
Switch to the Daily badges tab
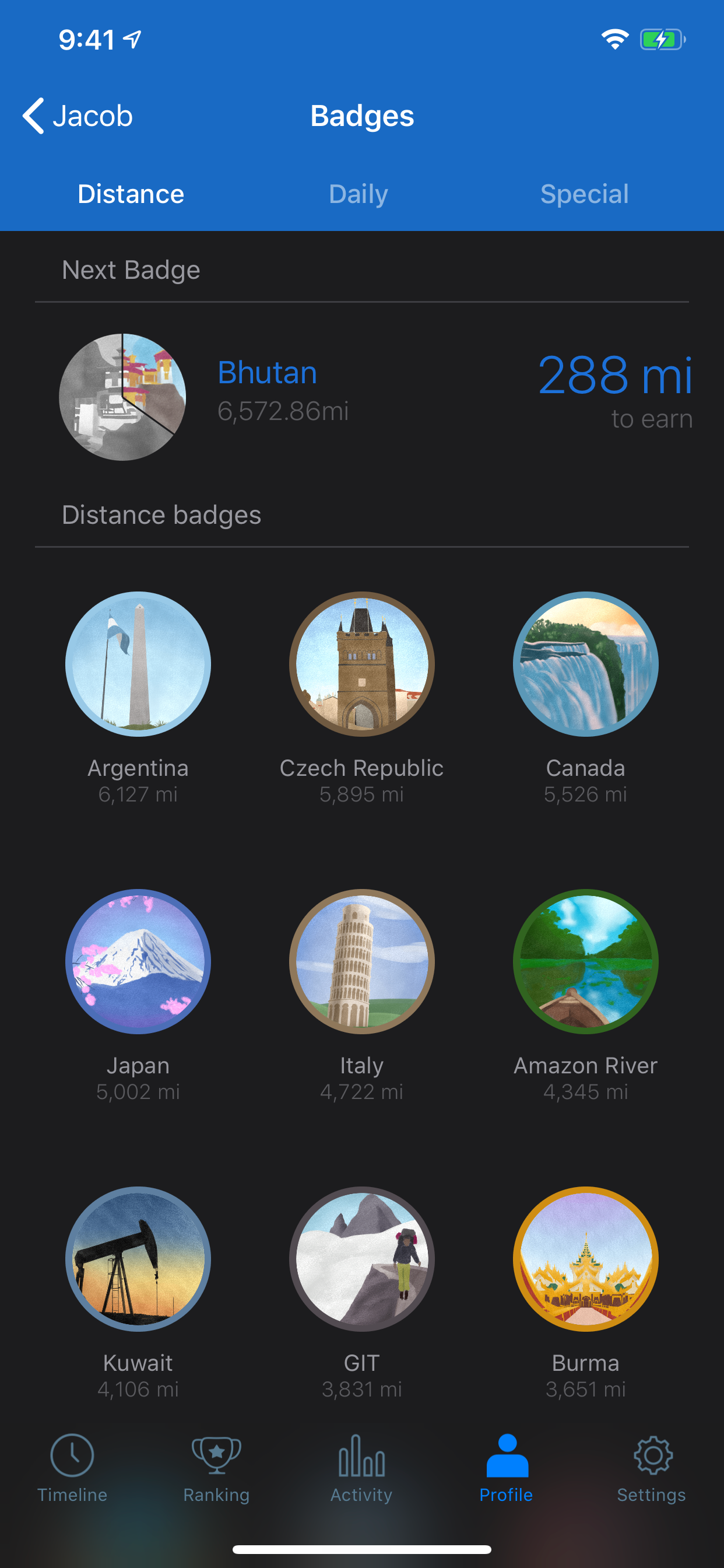(x=359, y=194)
